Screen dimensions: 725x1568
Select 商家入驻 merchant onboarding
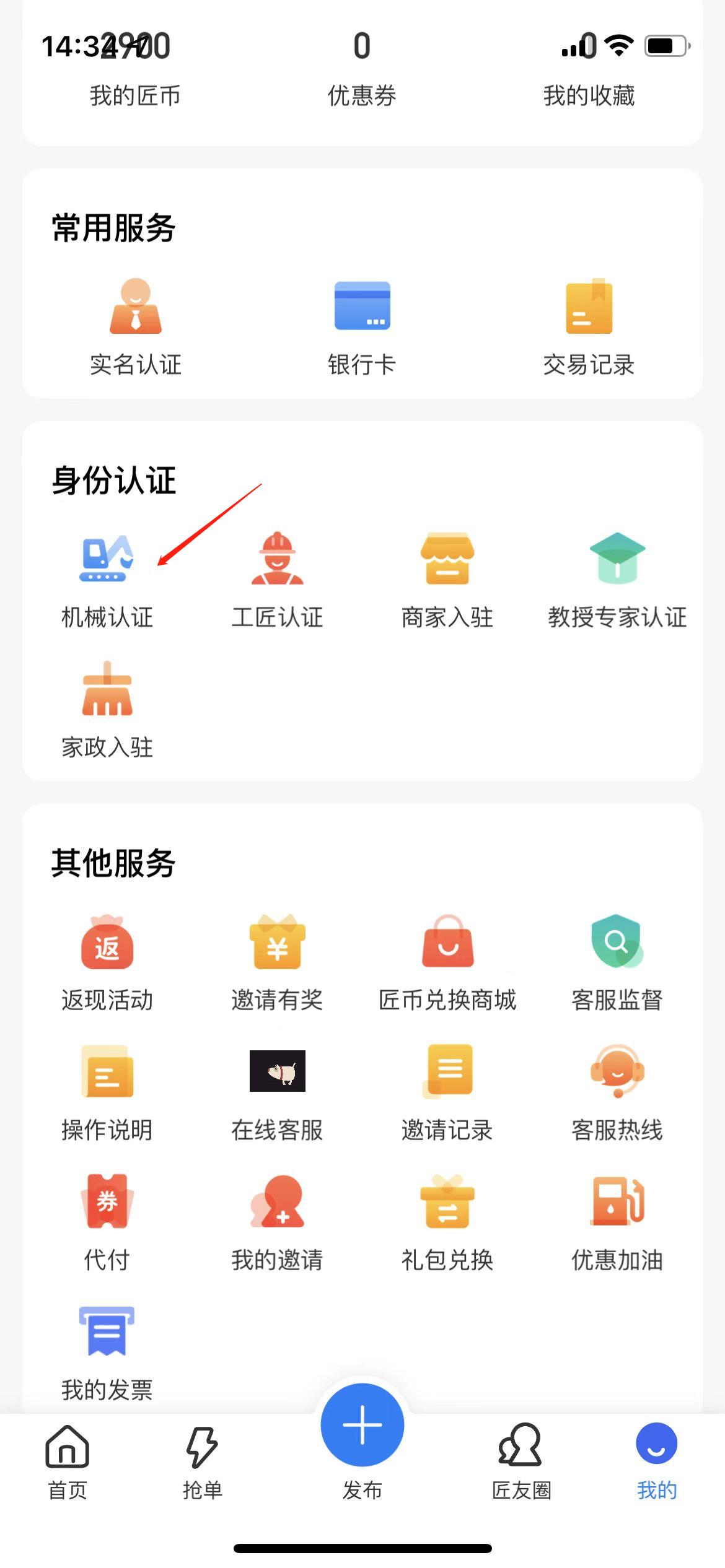(447, 580)
